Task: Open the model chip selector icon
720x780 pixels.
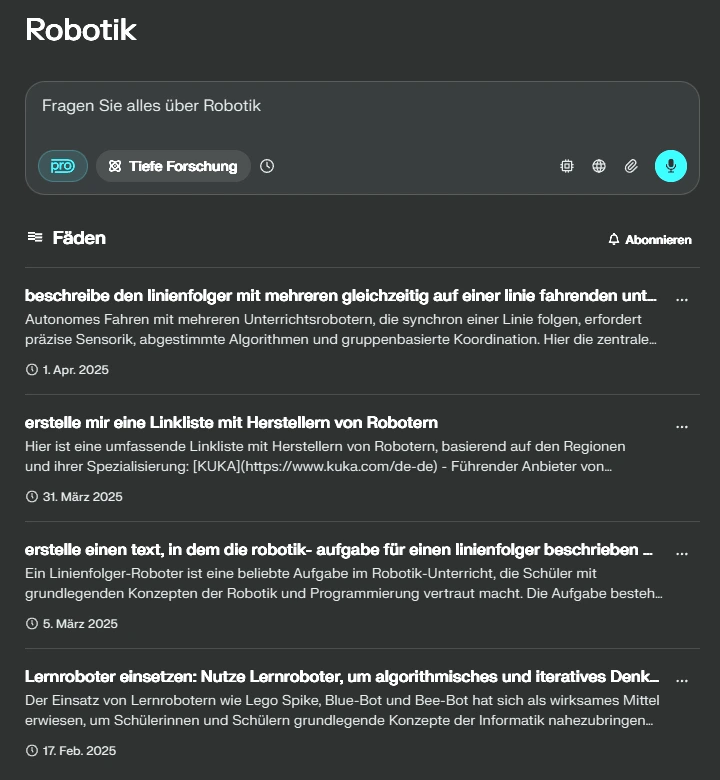Action: coord(567,166)
